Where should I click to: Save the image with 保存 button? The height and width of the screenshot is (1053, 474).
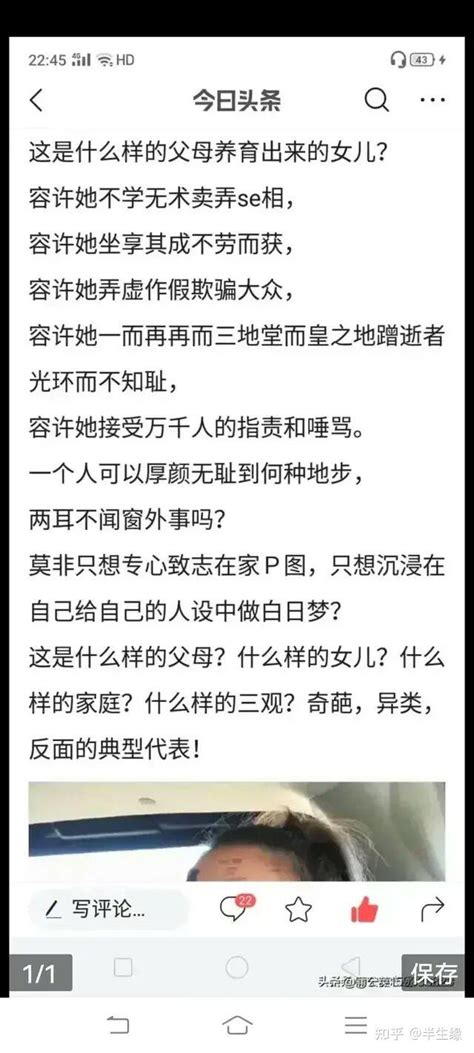433,972
